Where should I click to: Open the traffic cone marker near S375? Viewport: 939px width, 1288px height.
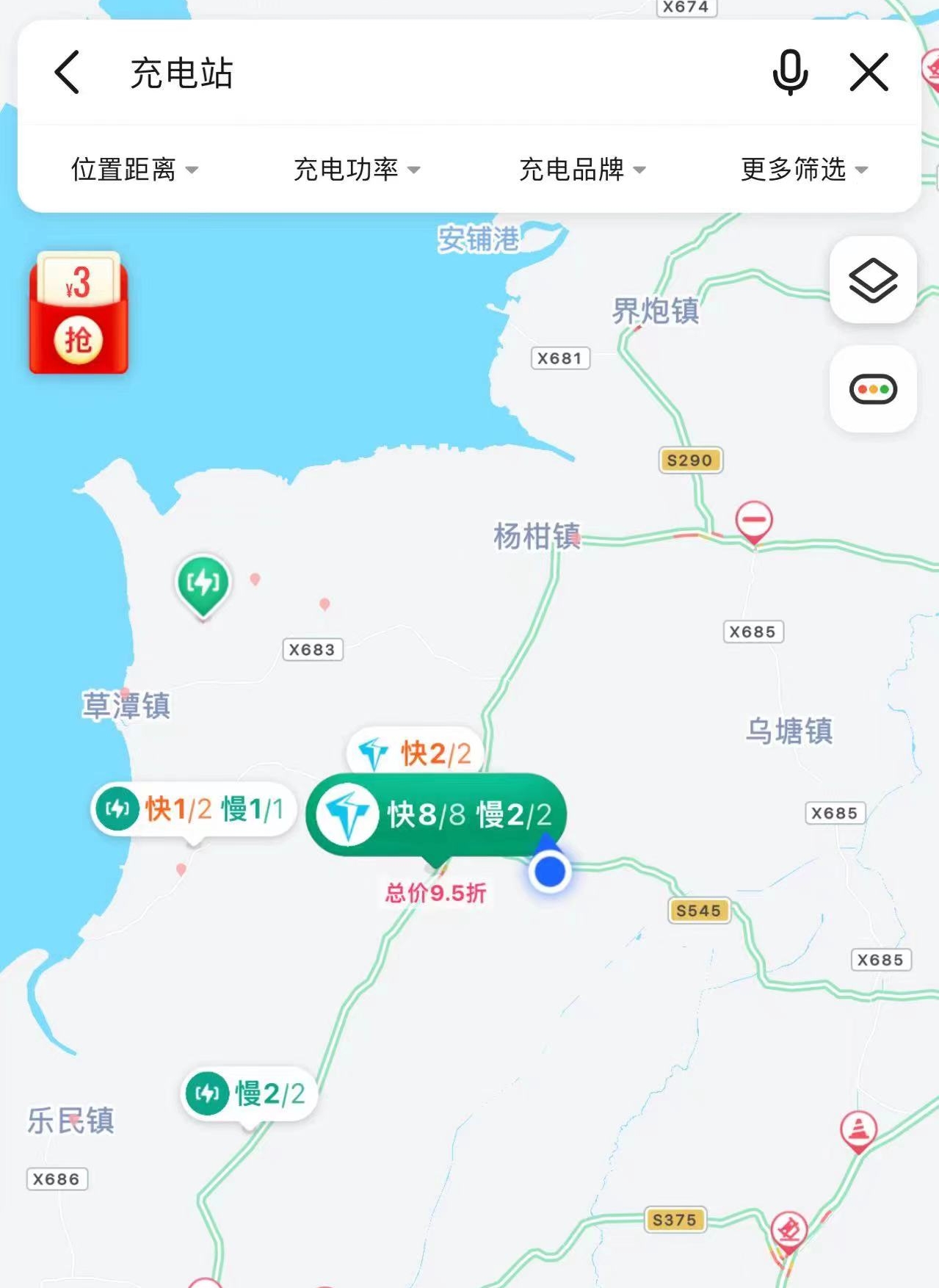click(858, 1129)
